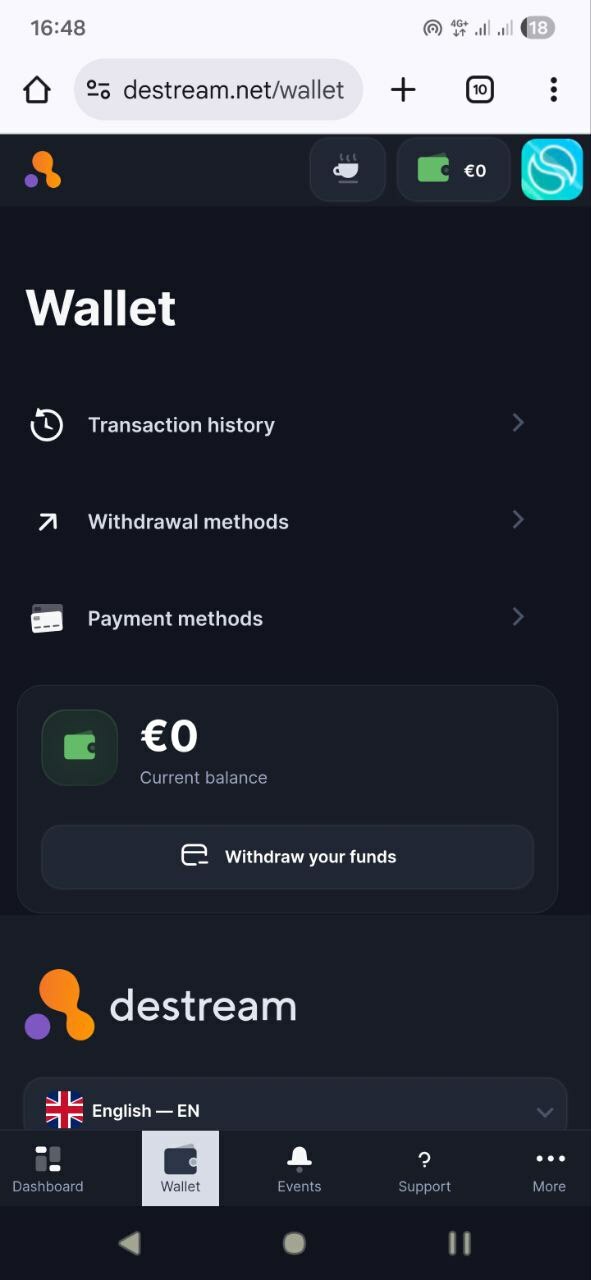The width and height of the screenshot is (591, 1280).
Task: Tap the system back button
Action: 130,1243
